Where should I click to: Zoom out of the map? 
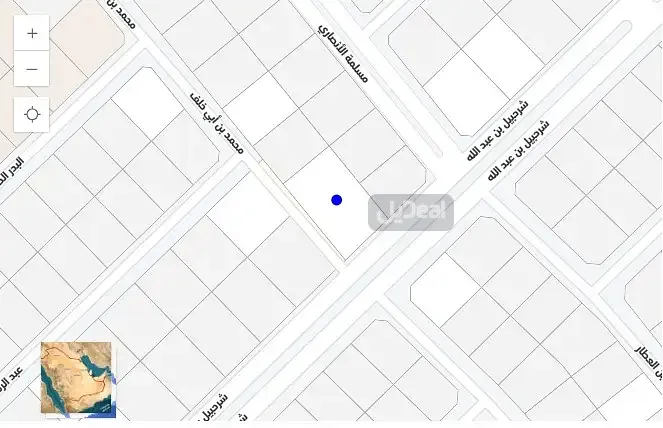[x=32, y=69]
